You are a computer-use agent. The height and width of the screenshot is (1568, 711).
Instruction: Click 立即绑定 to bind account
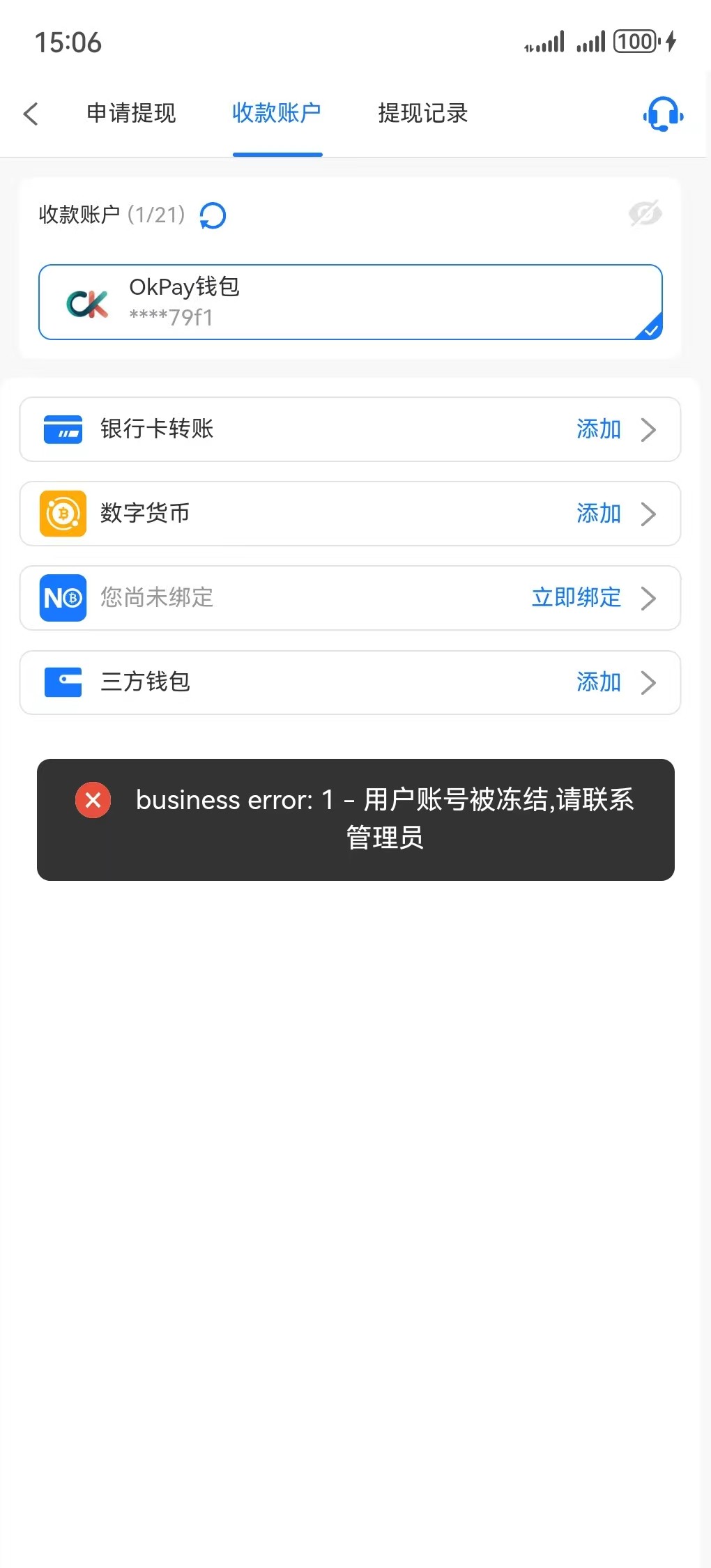[x=575, y=598]
